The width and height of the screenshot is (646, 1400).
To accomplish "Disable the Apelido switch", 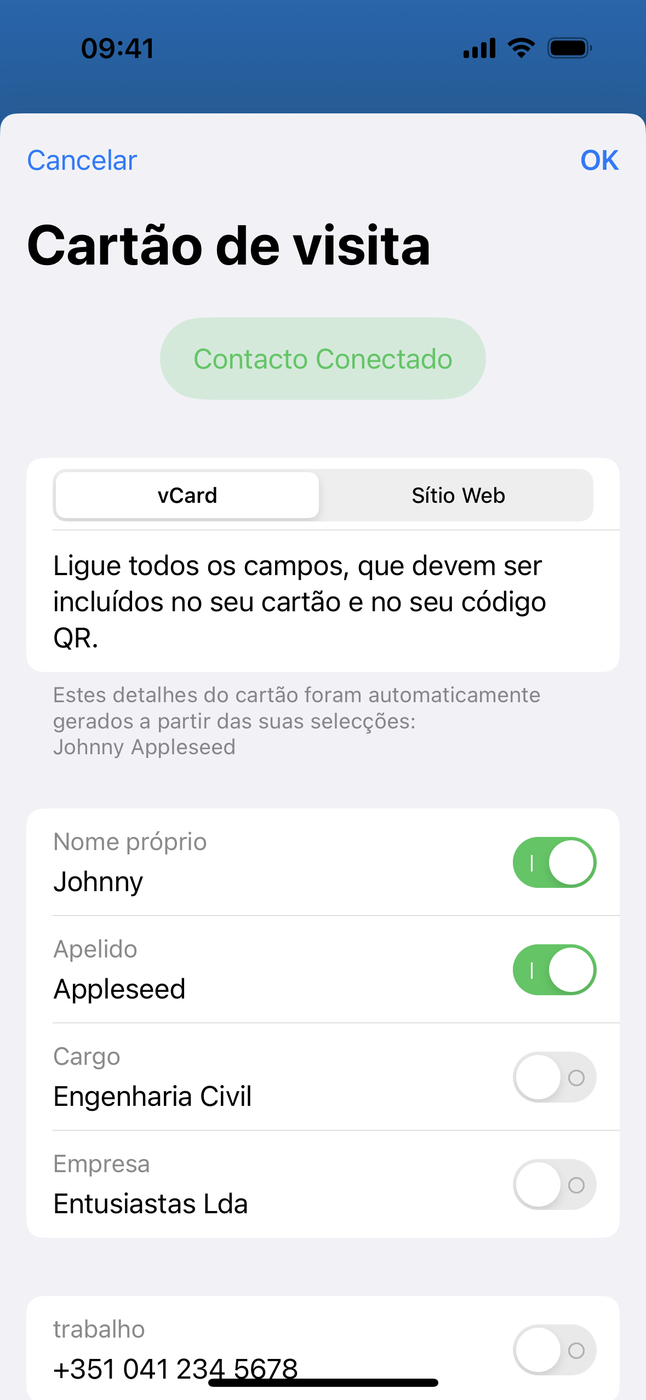I will click(554, 970).
